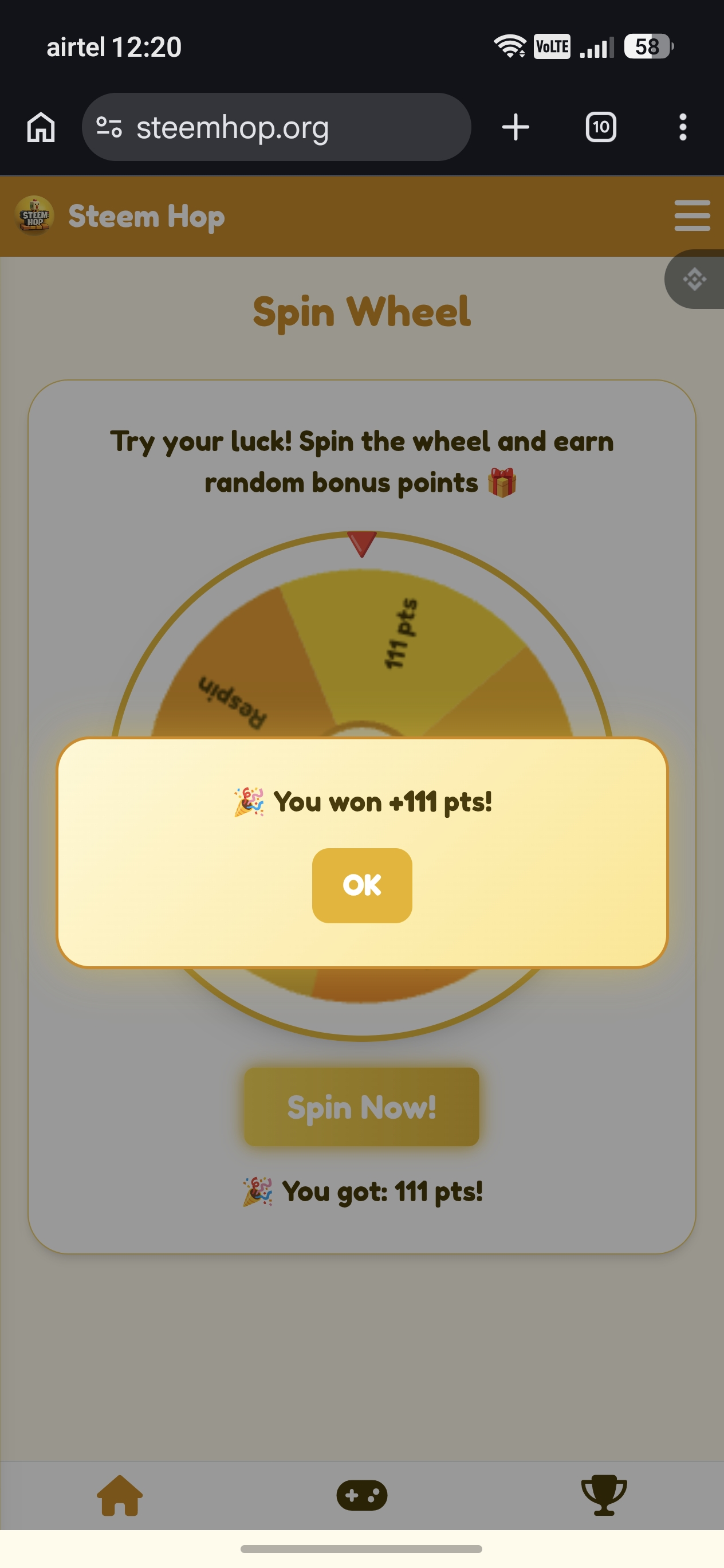The height and width of the screenshot is (1568, 724).
Task: Open a new browser tab
Action: (516, 127)
